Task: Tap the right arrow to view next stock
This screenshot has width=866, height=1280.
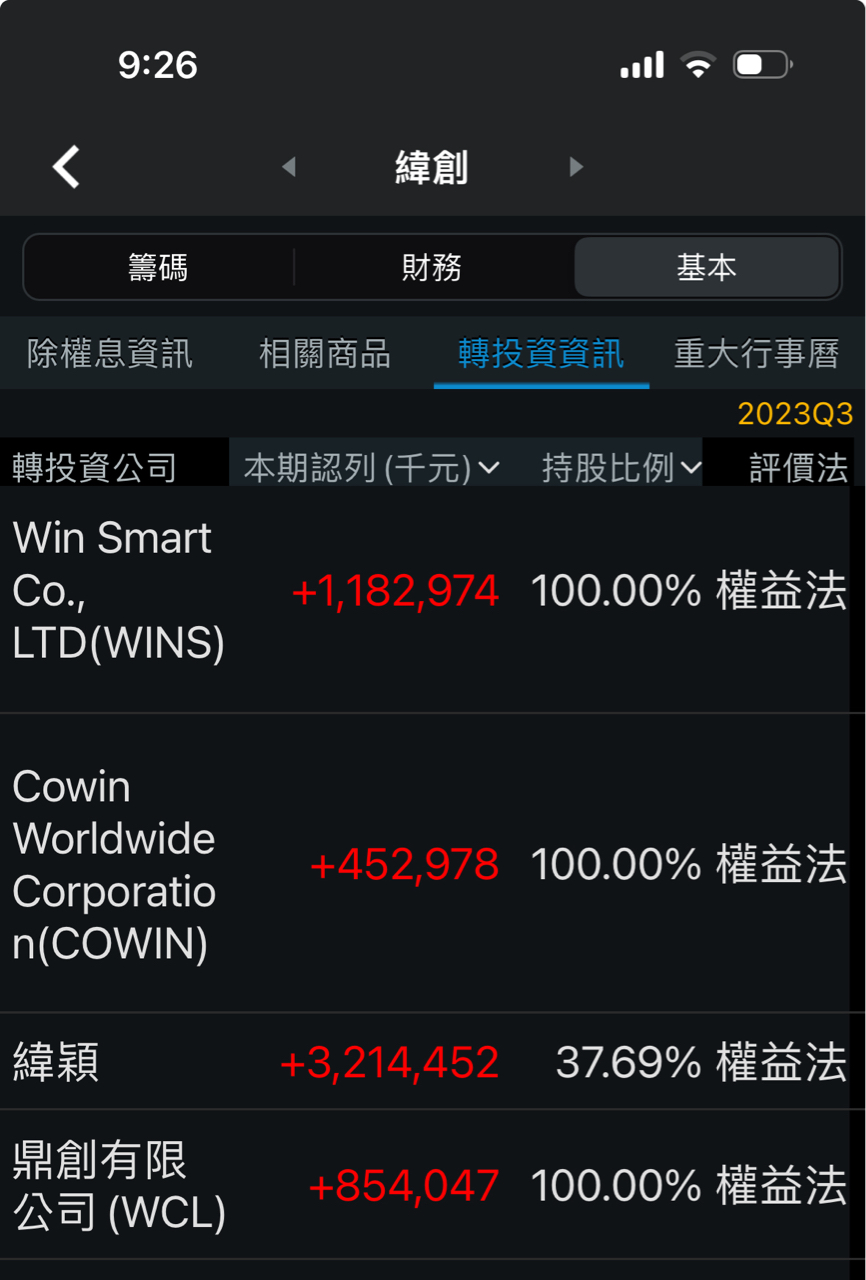Action: tap(577, 167)
